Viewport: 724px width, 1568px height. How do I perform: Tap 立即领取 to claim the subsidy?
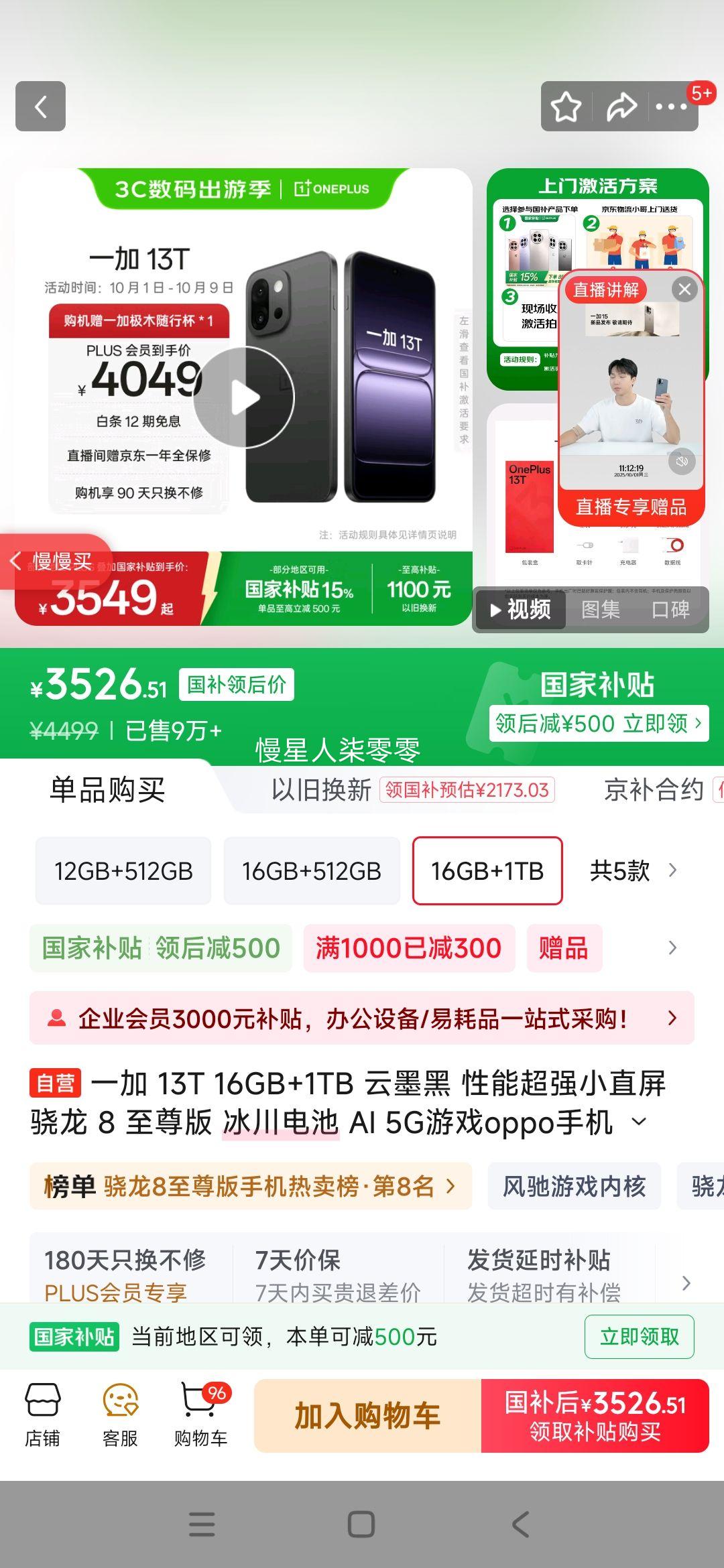pyautogui.click(x=639, y=1337)
